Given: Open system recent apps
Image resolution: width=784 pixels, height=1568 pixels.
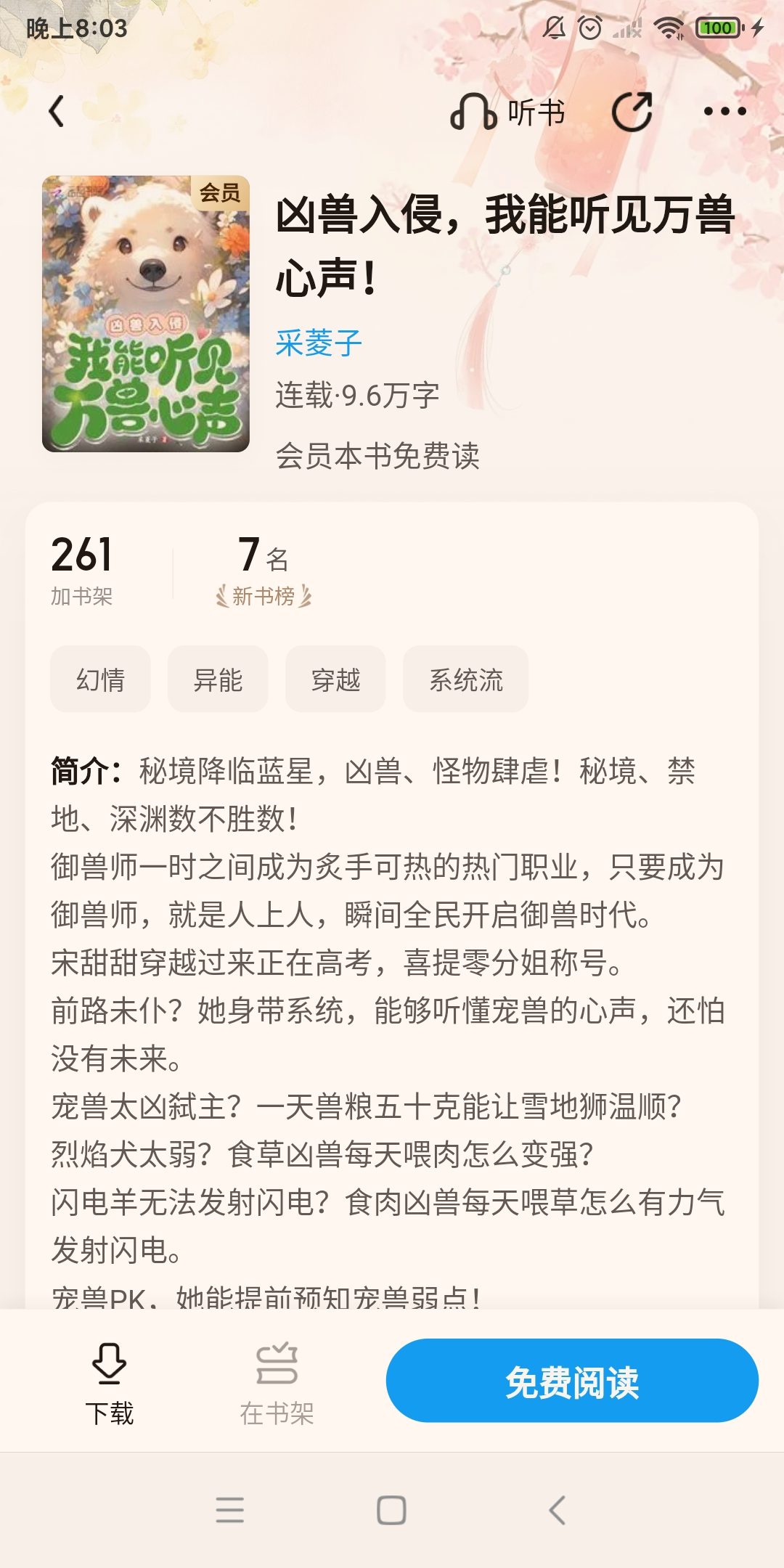Looking at the screenshot, I should [229, 1511].
